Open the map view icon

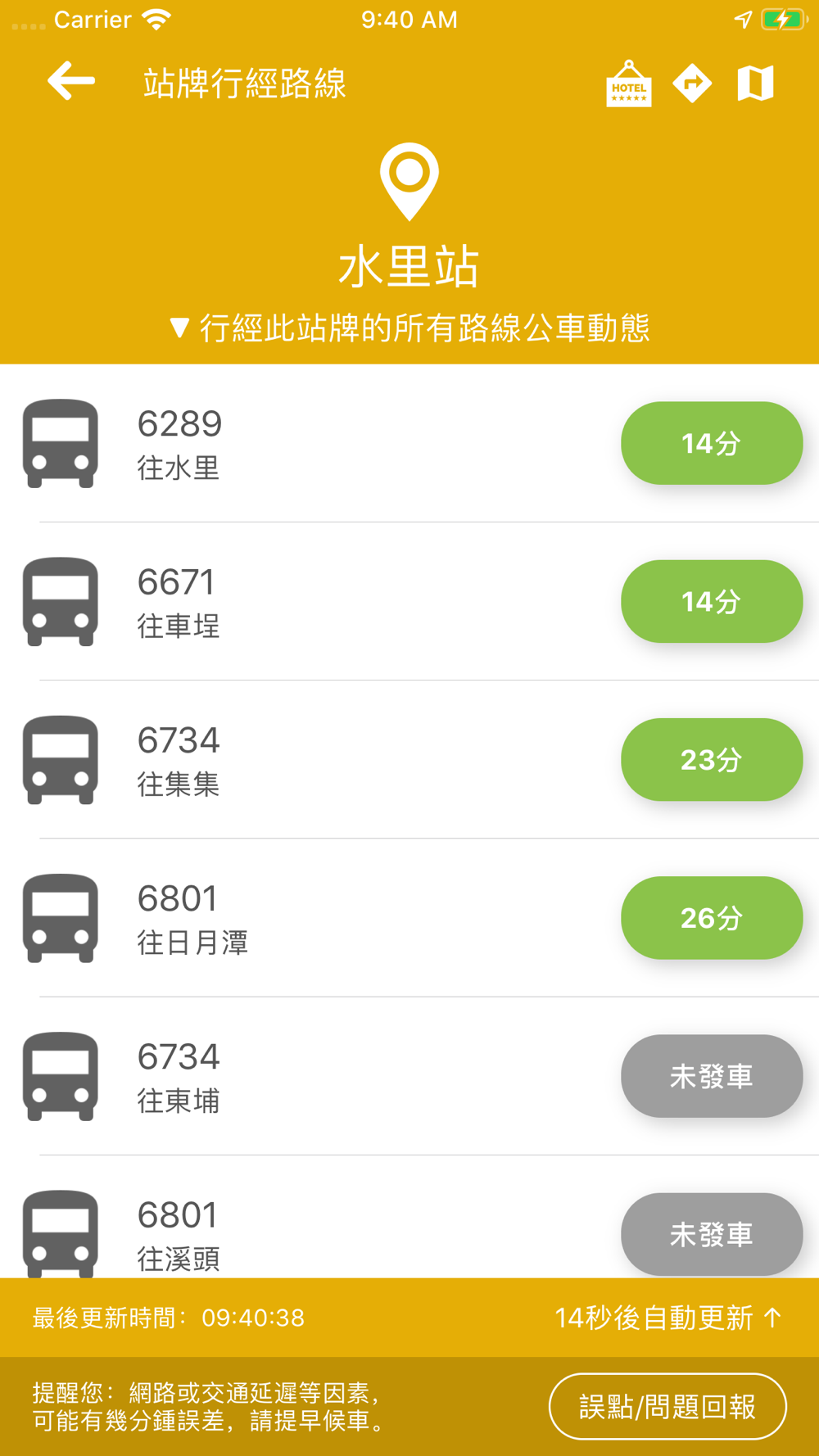coord(755,83)
